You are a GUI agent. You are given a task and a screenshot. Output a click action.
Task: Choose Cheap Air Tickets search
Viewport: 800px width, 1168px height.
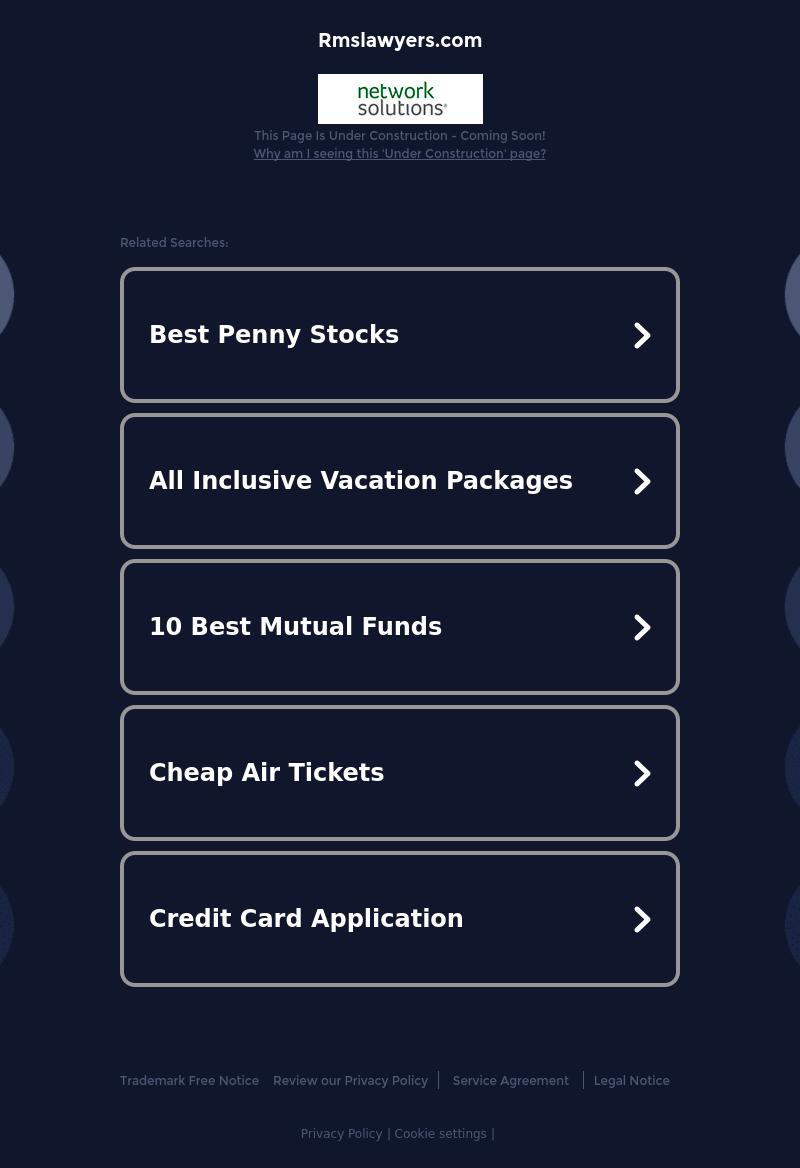coord(399,773)
